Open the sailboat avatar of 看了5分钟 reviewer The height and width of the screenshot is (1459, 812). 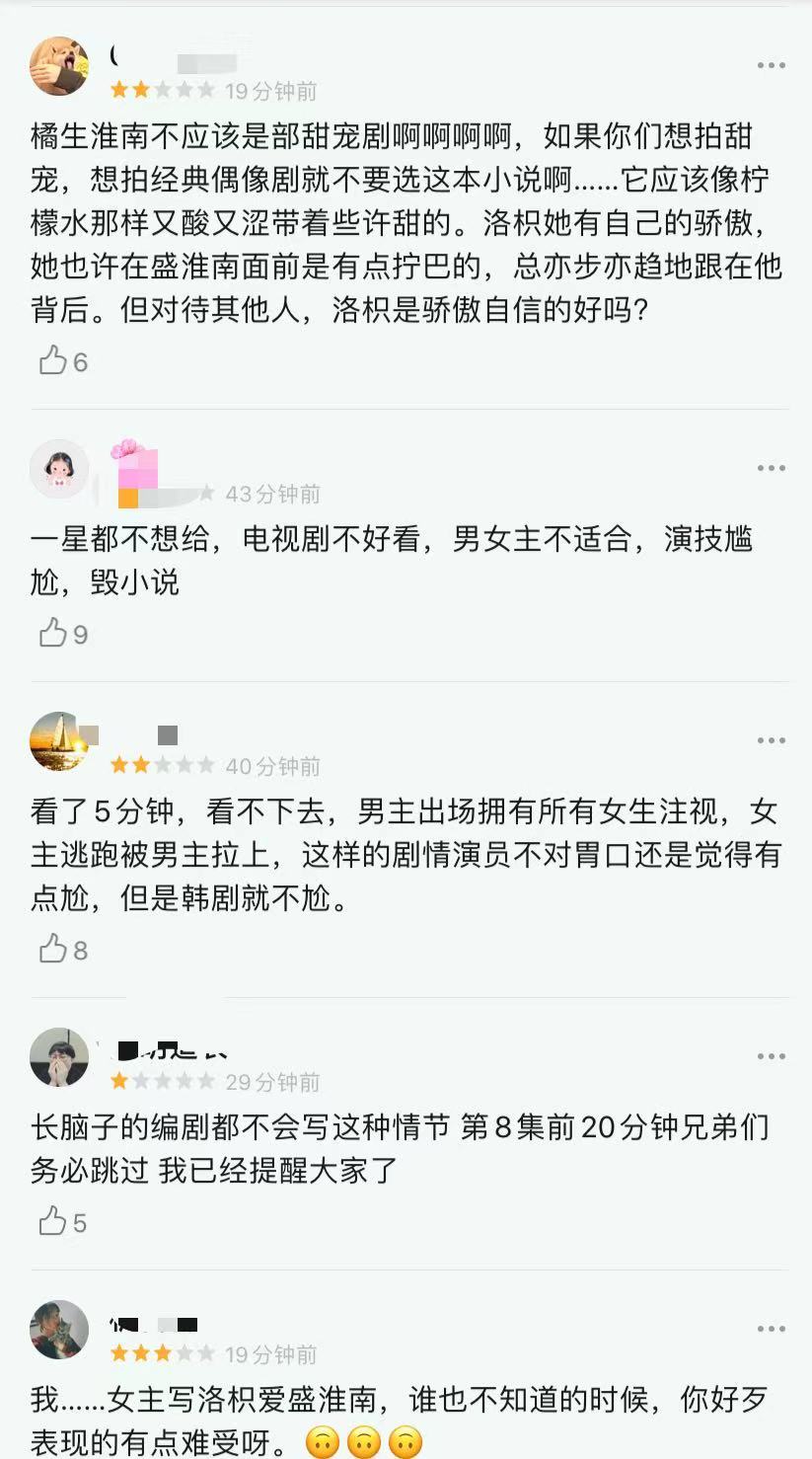59,741
